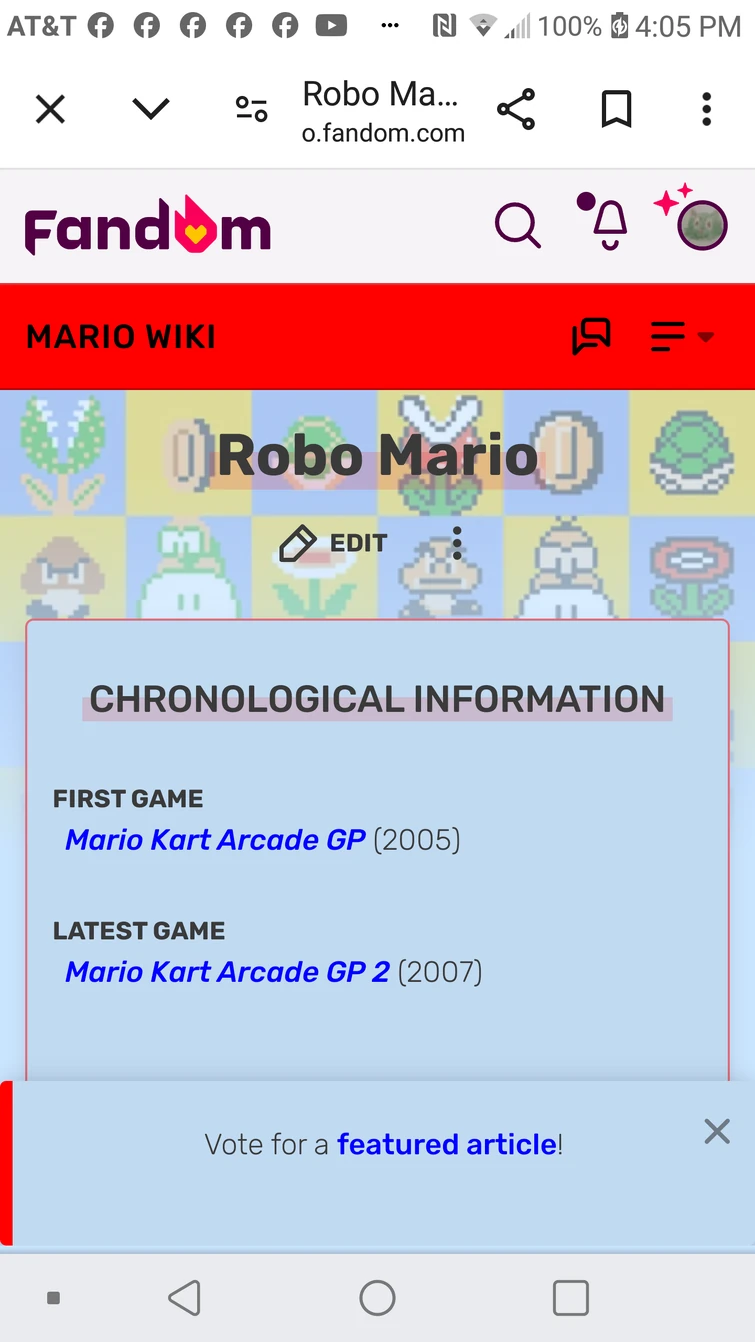
Task: Open more page actions next to Edit
Action: [x=457, y=543]
